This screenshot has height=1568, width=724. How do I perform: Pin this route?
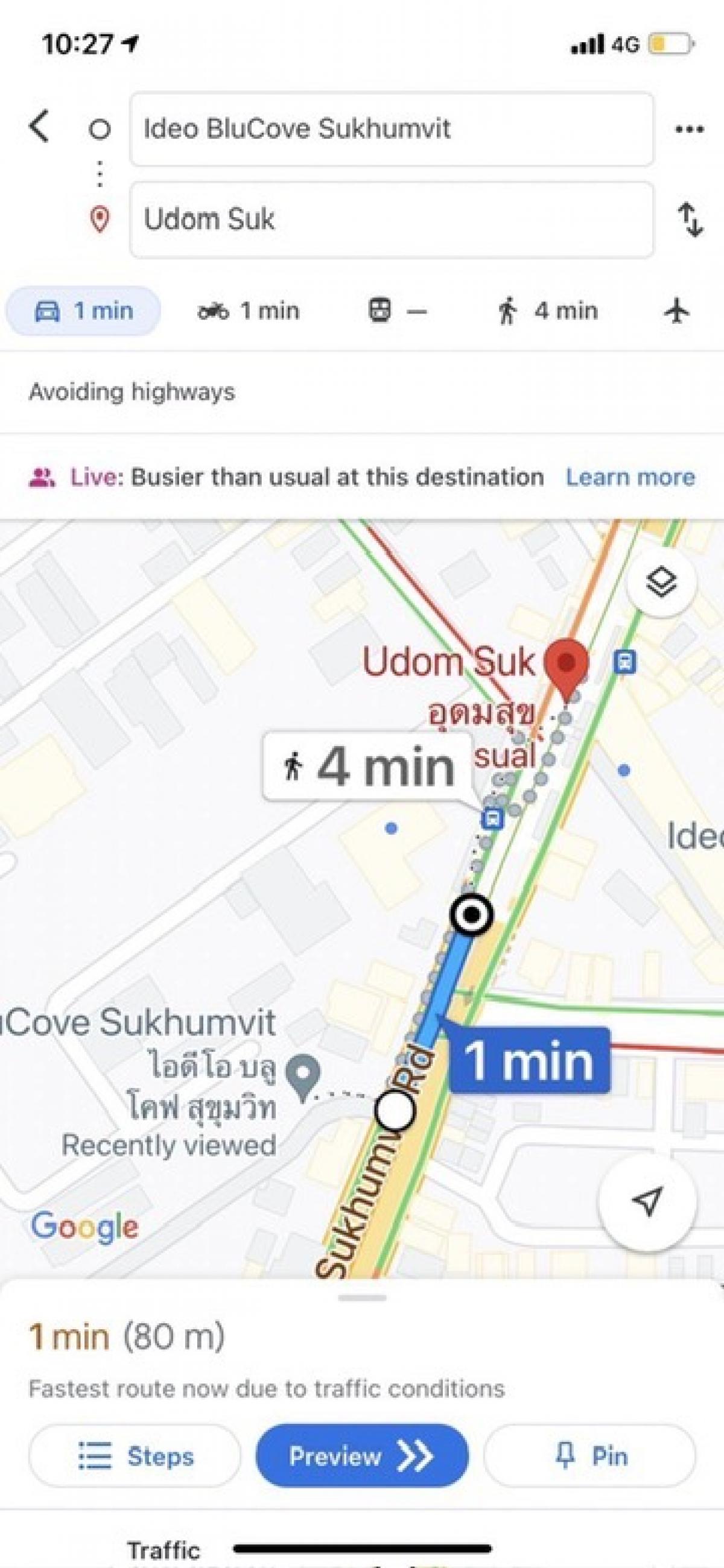coord(589,1456)
